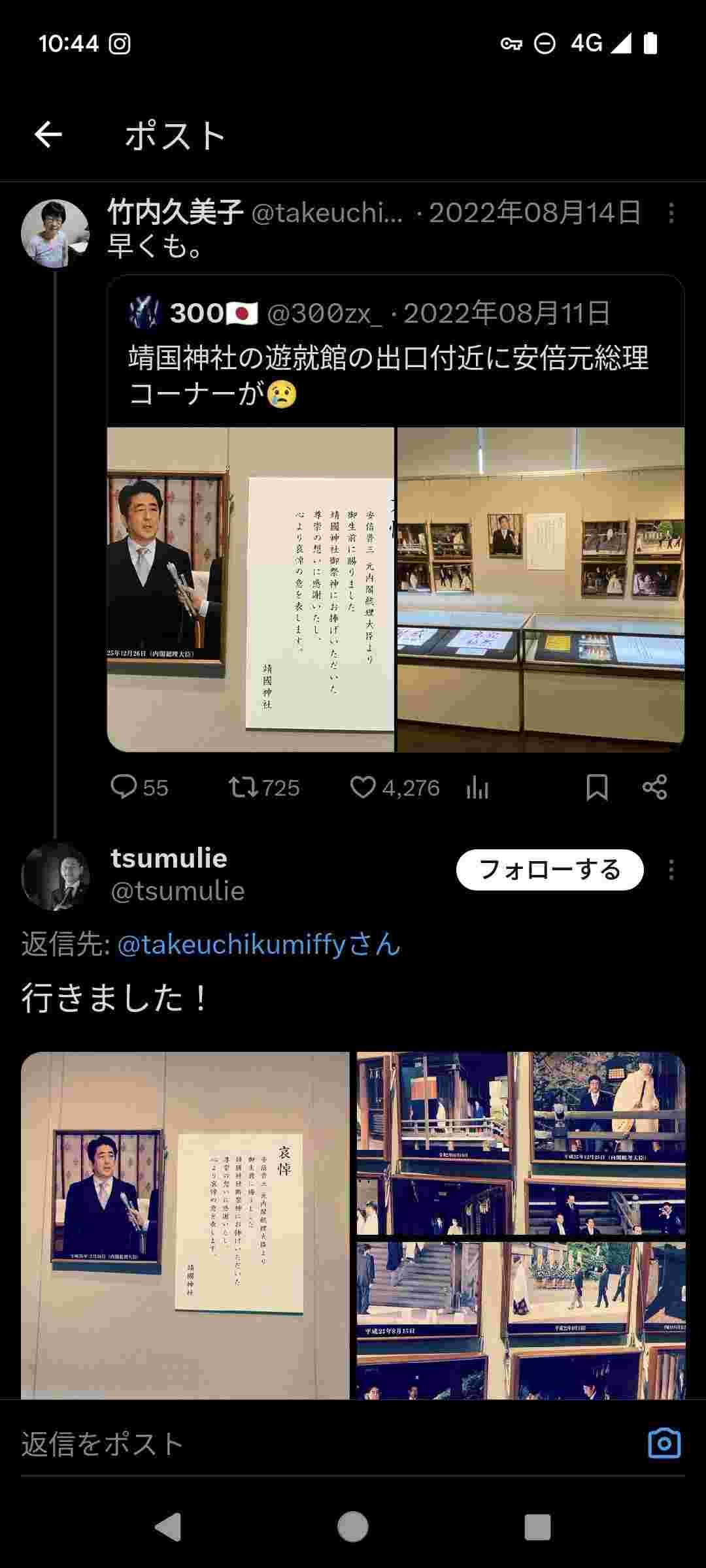The width and height of the screenshot is (706, 1568).
Task: Go back using the top arrow
Action: pyautogui.click(x=48, y=135)
